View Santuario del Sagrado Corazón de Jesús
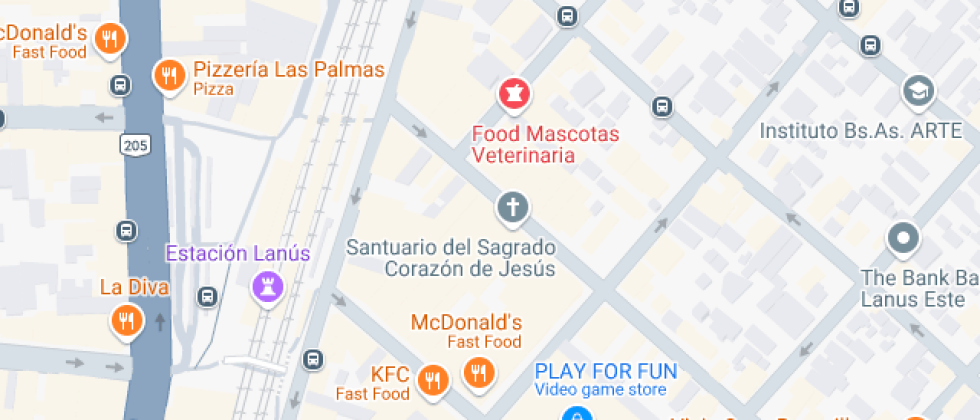 [512, 208]
